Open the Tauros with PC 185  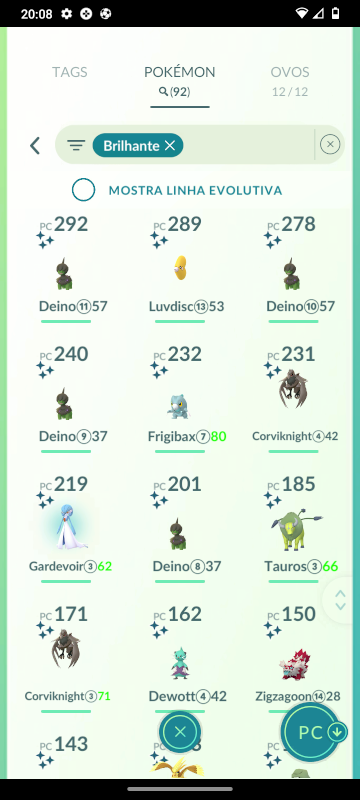pyautogui.click(x=294, y=530)
